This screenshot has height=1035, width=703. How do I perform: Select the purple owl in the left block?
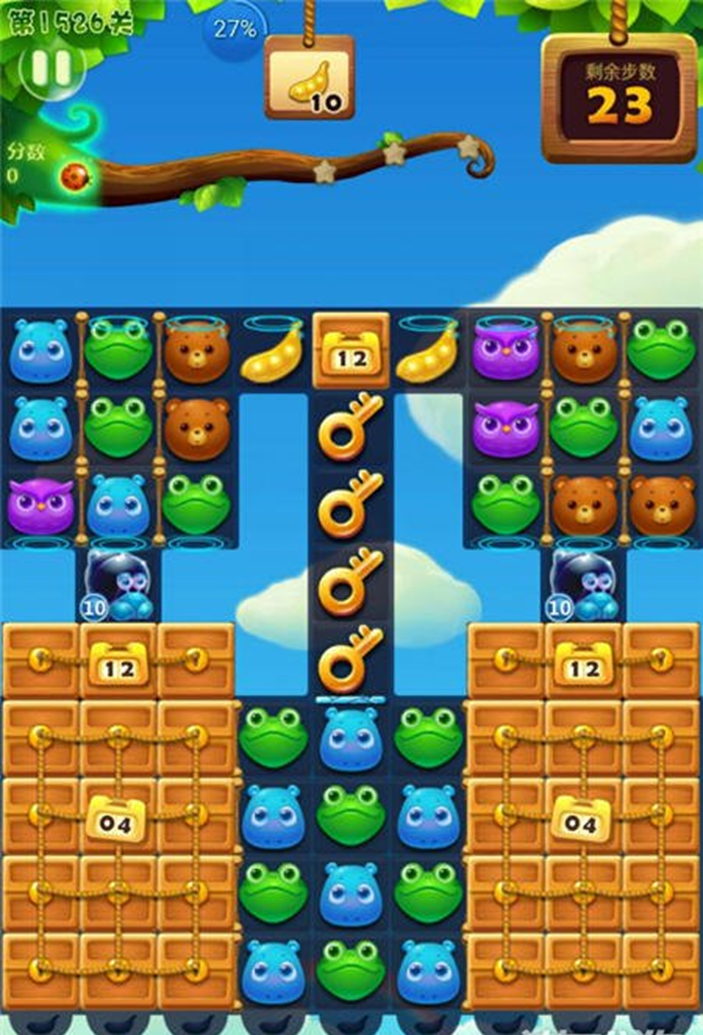coord(41,501)
